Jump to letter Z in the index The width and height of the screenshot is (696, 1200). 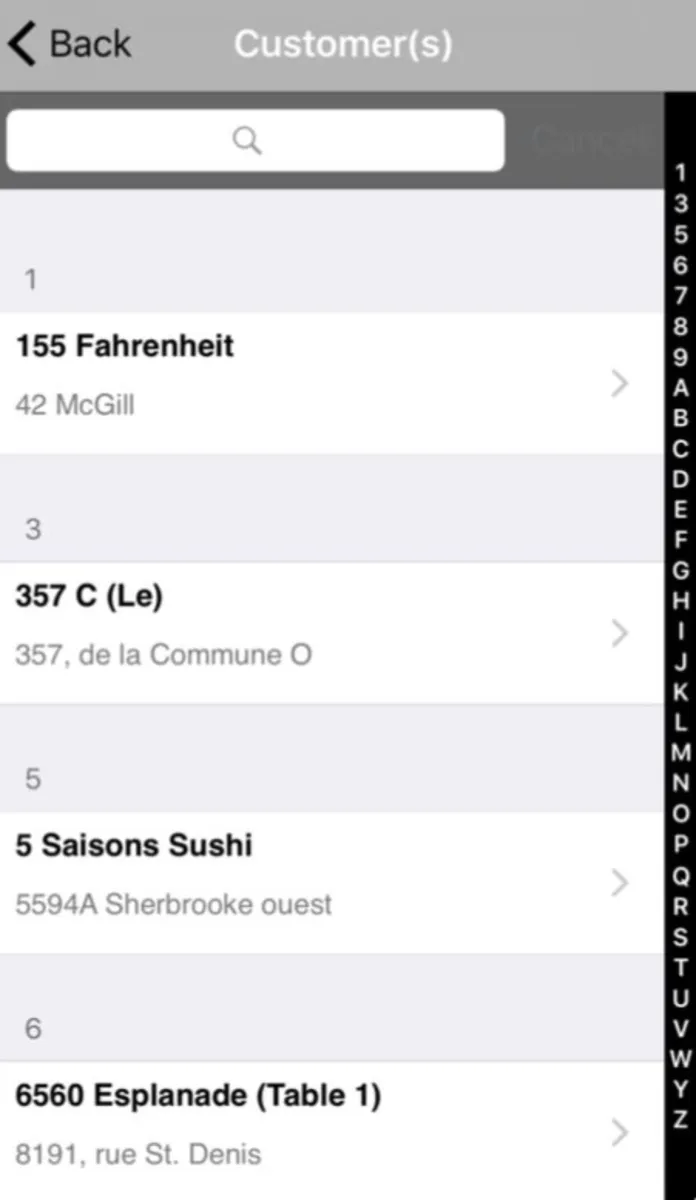pos(680,1118)
